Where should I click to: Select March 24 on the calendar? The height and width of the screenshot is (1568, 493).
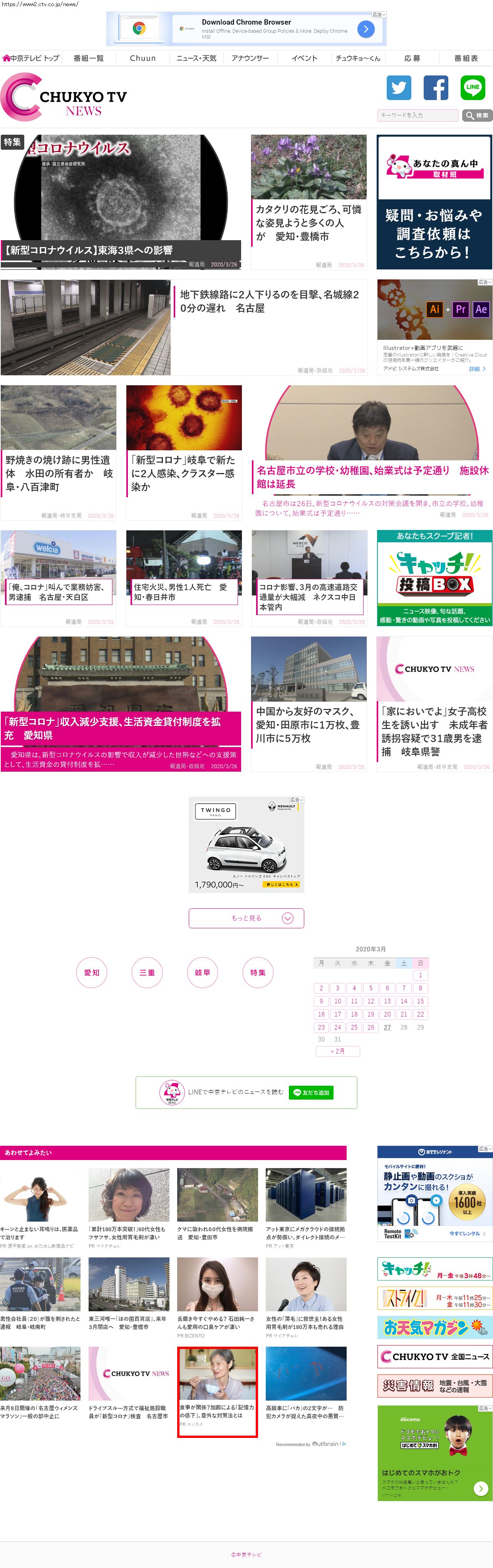[338, 1027]
